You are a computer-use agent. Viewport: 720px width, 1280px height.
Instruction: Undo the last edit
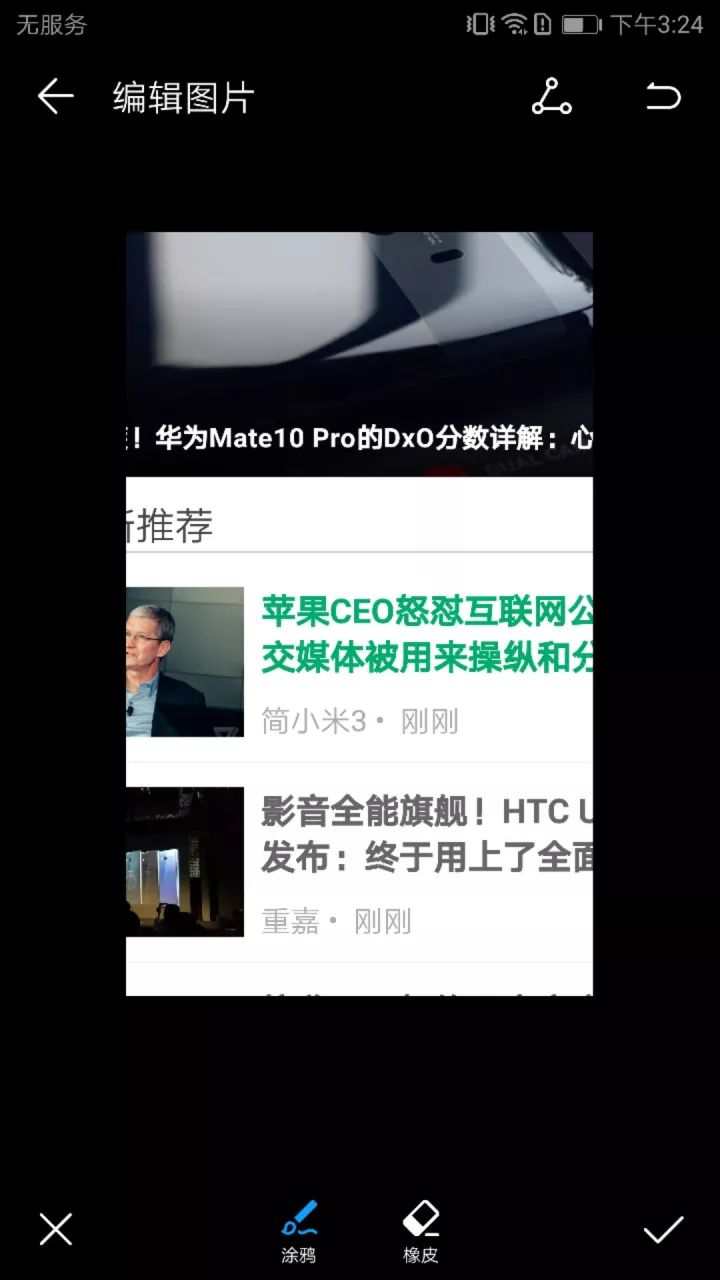tap(662, 97)
